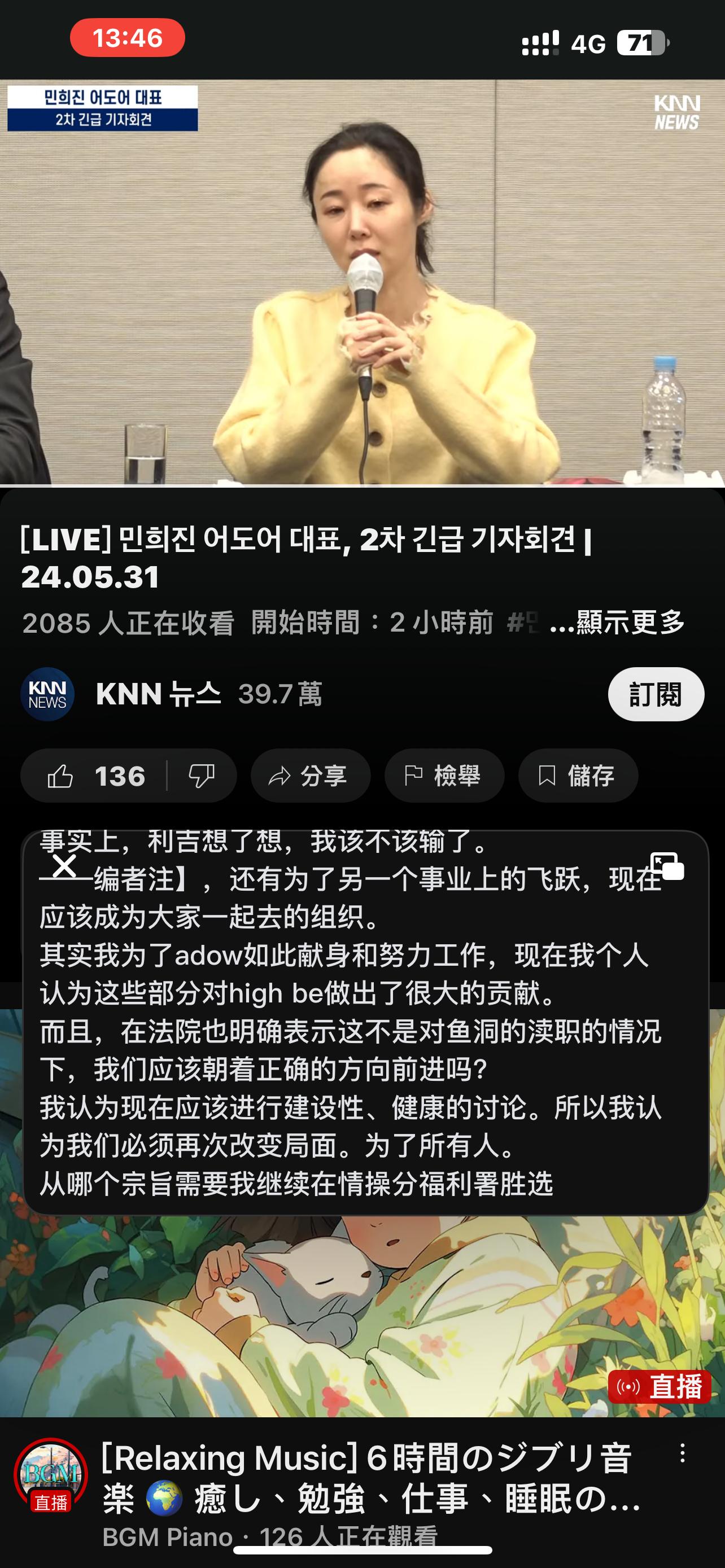The image size is (725, 1568).
Task: Open overflow menu for the Relaxing Music video
Action: 683,1453
